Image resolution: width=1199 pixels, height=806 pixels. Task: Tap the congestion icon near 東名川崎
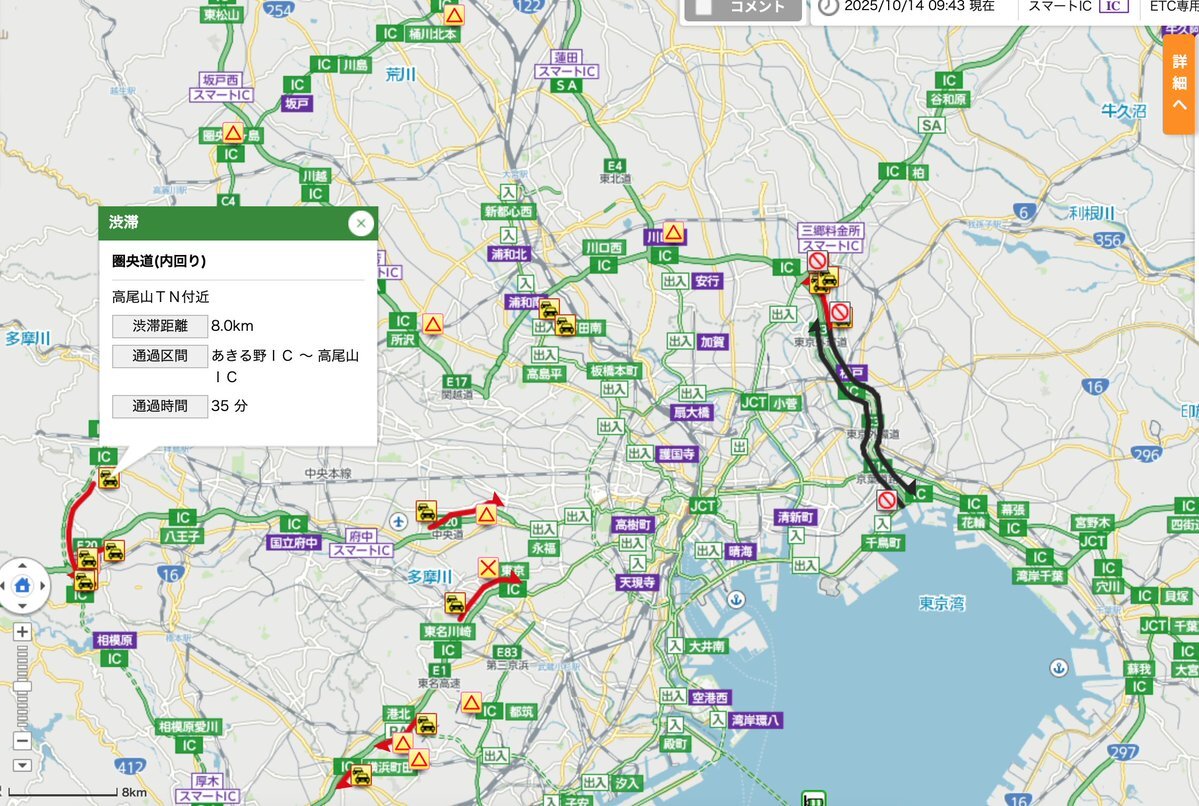456,604
